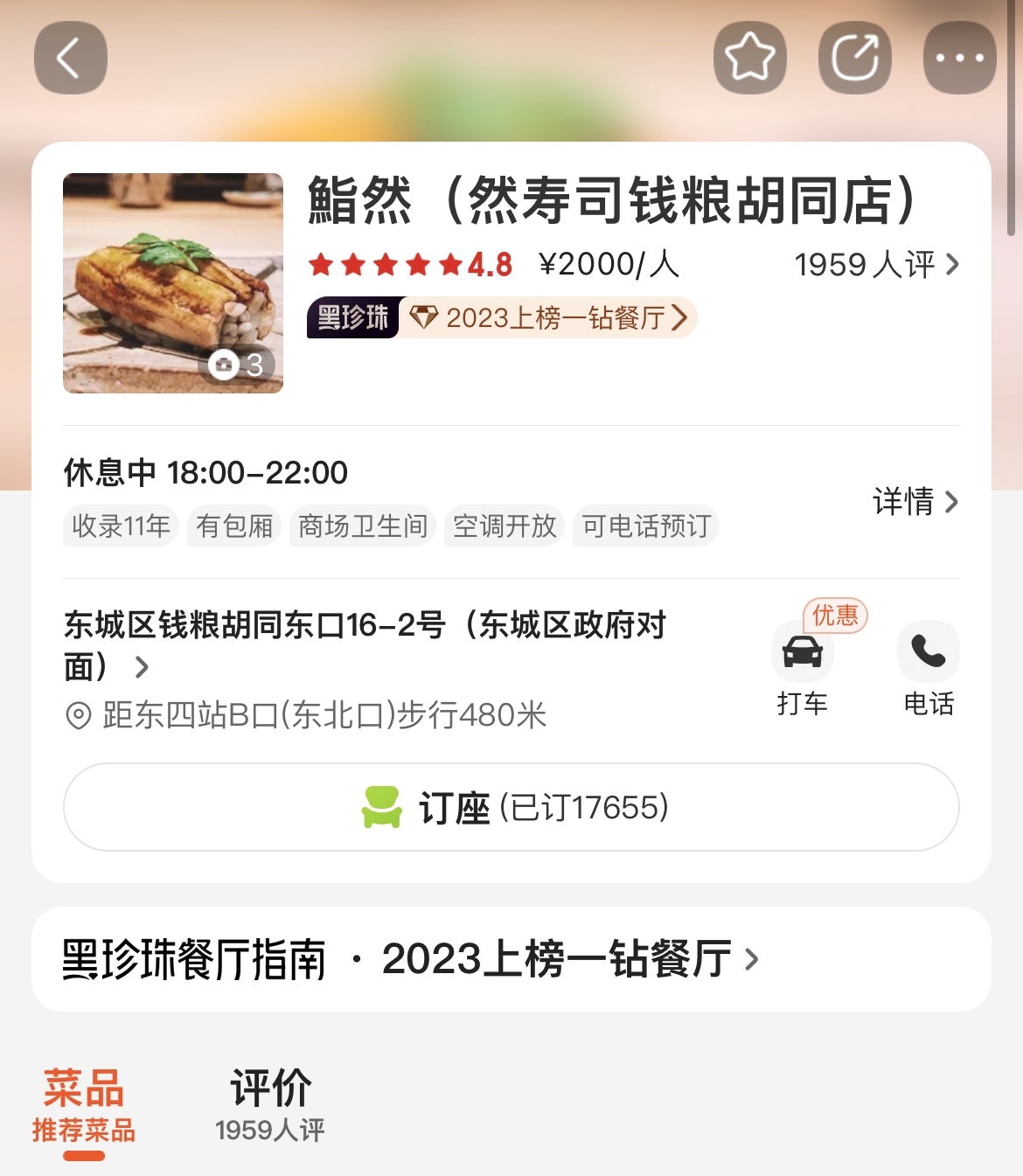Go back to the previous page

[x=70, y=58]
